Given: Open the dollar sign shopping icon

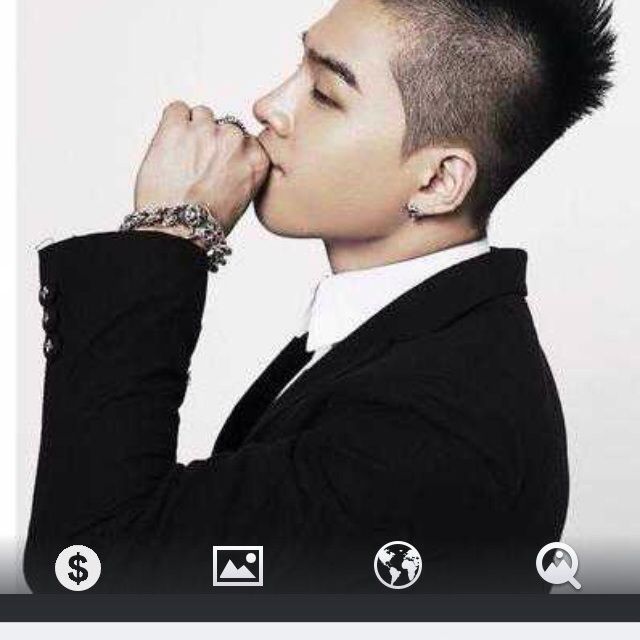Looking at the screenshot, I should 78,568.
